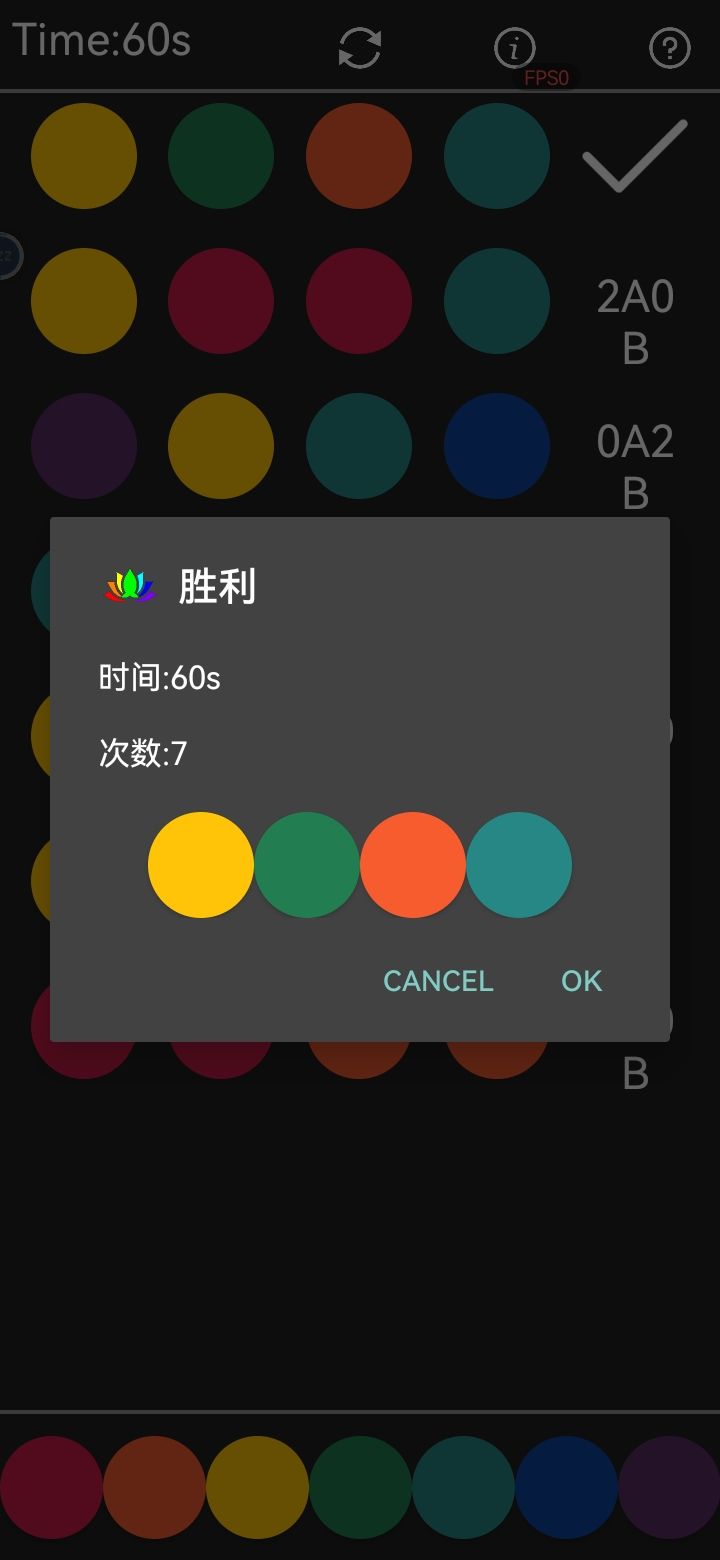
Task: Tap the green circle in the victory dialog
Action: click(306, 864)
